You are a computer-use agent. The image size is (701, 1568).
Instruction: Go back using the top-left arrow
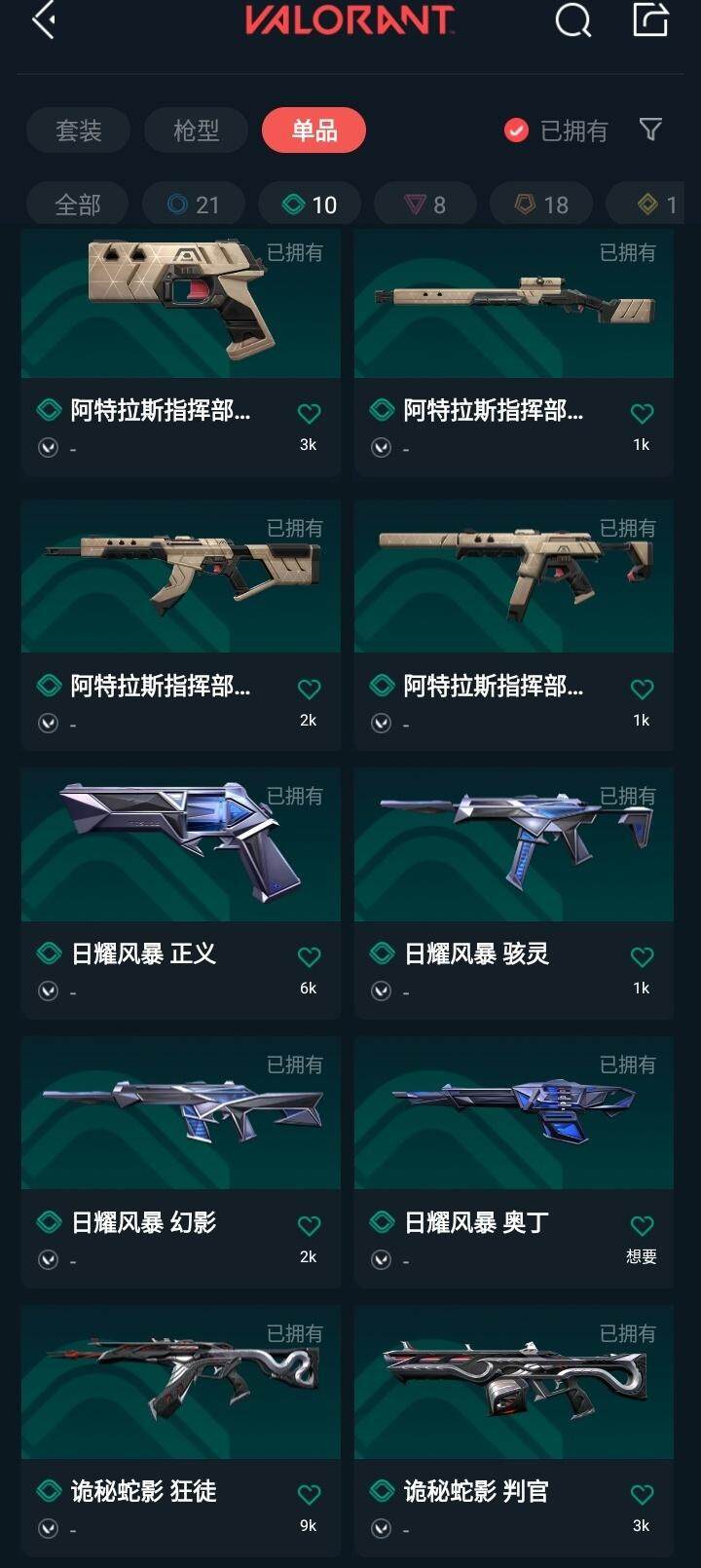44,19
